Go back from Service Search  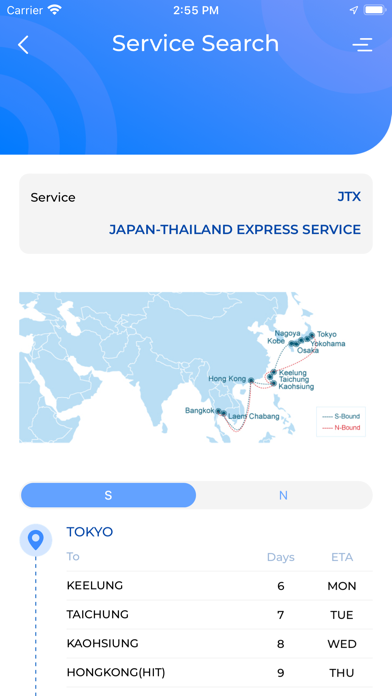tap(23, 44)
